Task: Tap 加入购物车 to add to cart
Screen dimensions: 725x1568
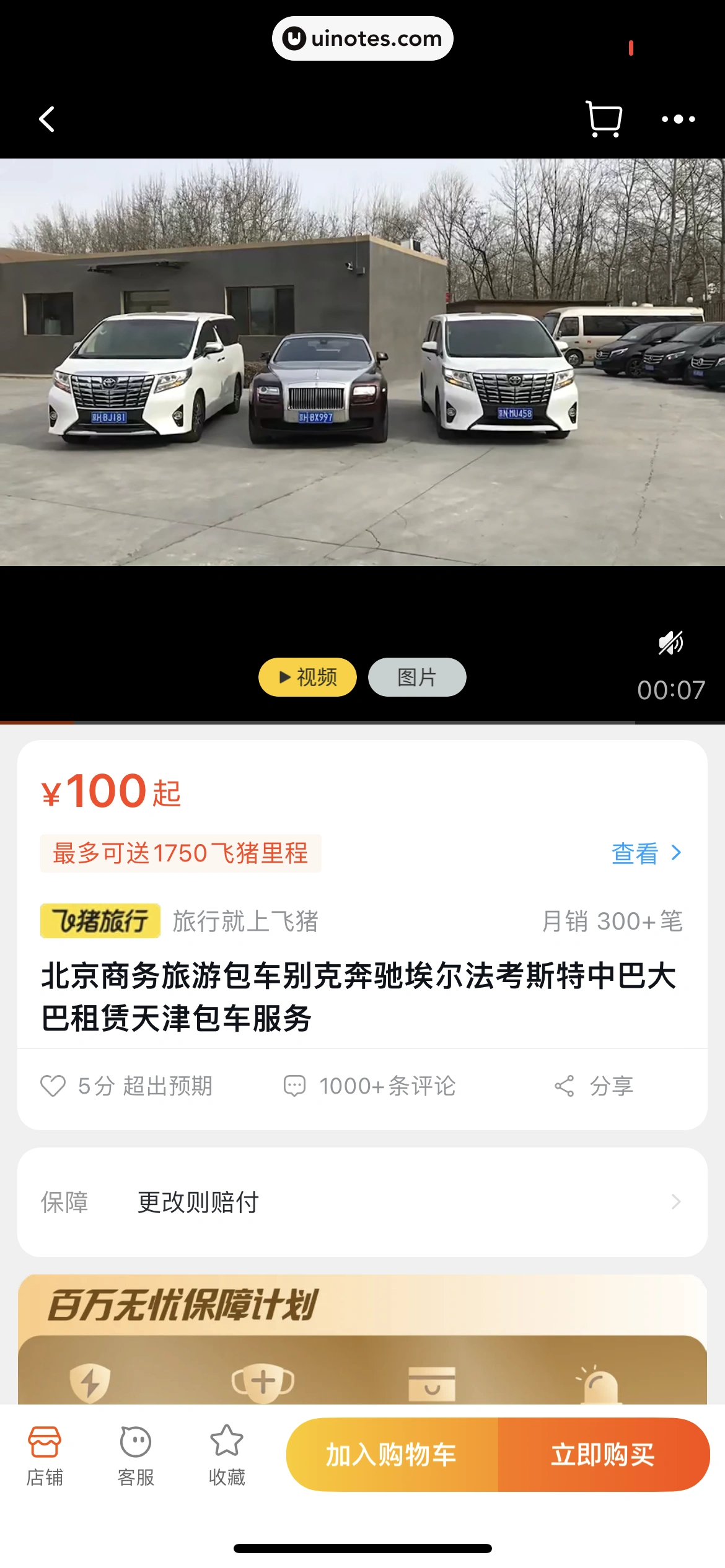Action: tap(392, 1455)
